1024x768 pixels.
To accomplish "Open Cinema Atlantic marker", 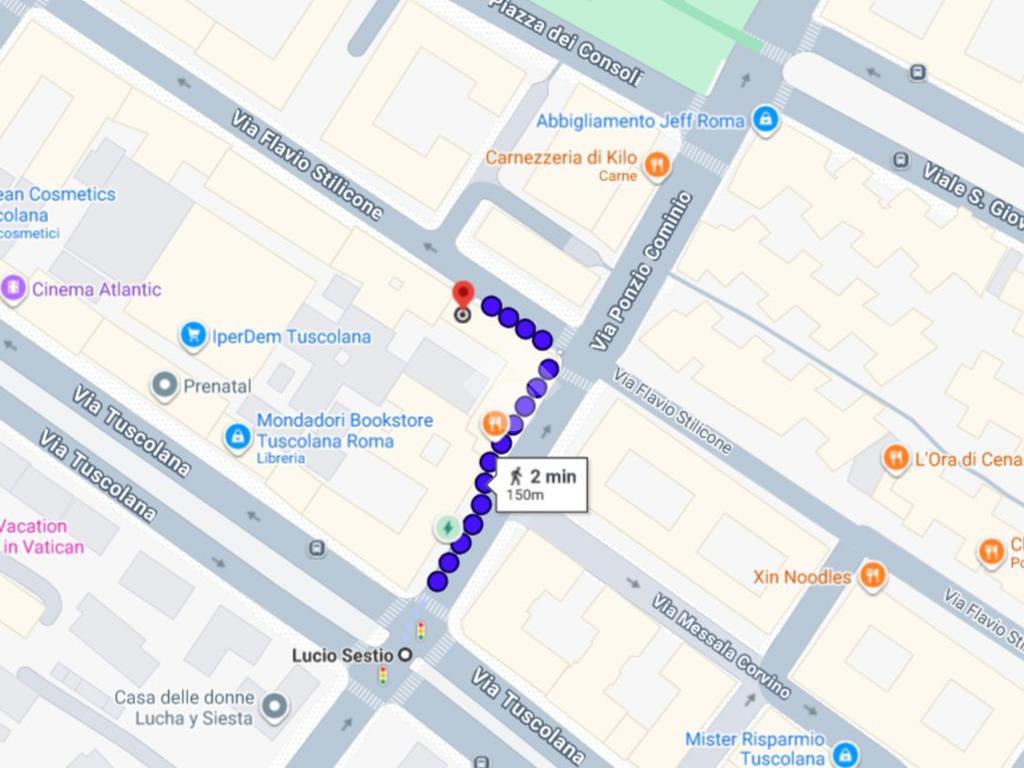I will coord(14,289).
